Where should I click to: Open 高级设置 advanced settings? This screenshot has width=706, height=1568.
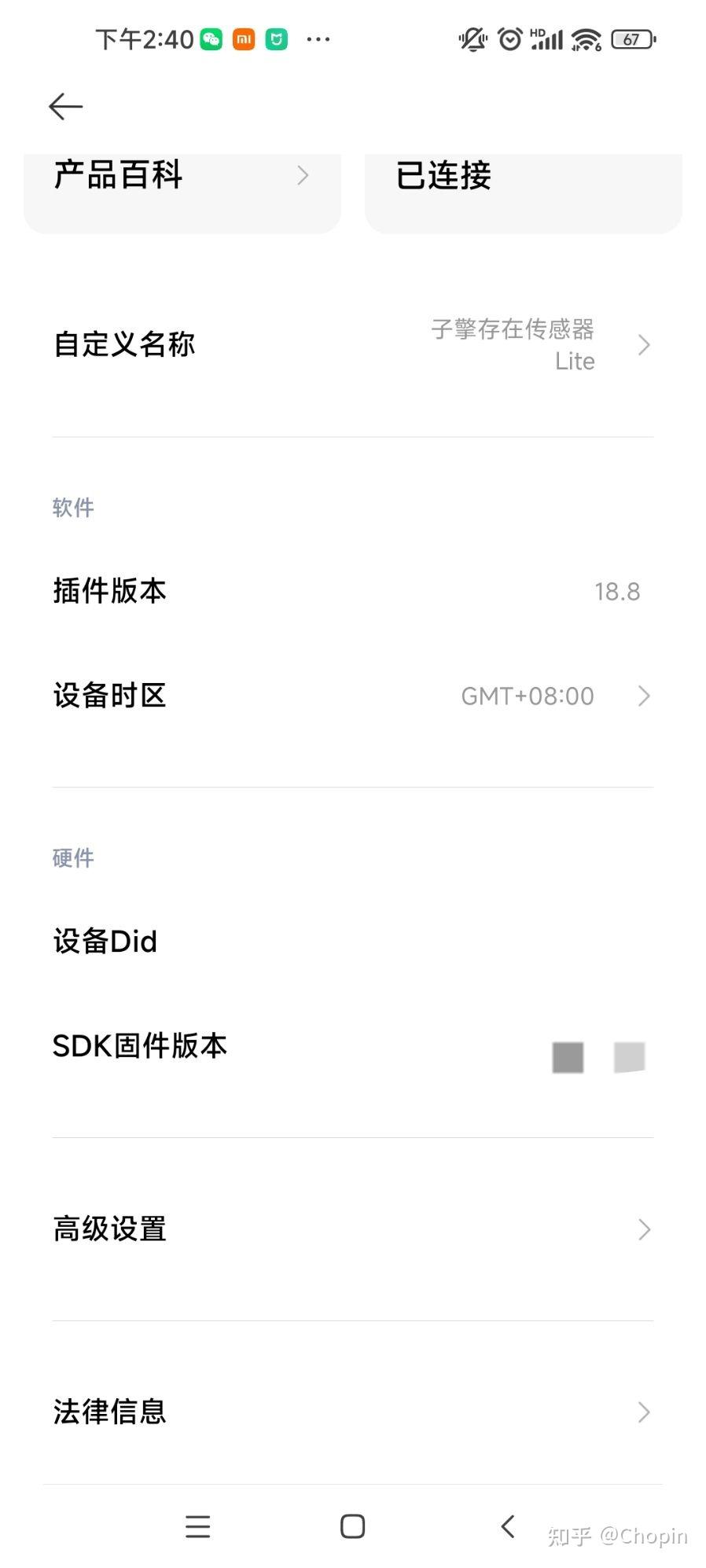[352, 1229]
